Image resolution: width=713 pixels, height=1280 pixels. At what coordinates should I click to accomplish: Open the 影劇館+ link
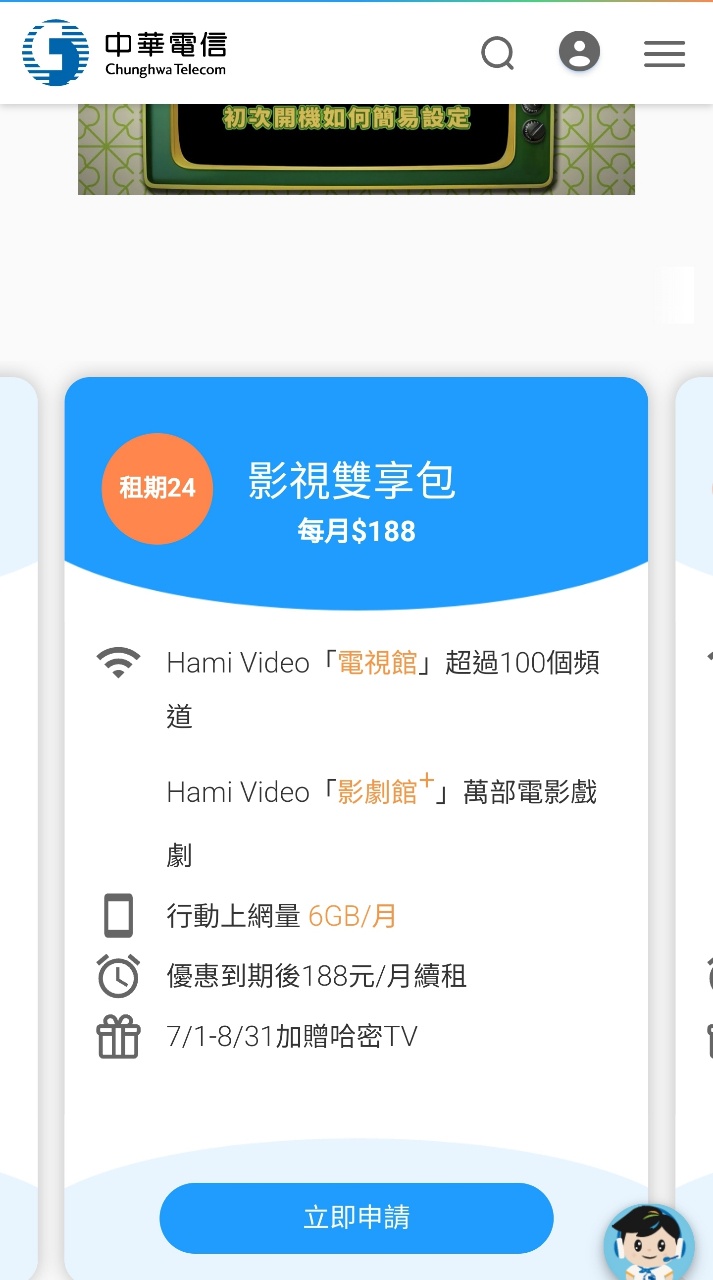click(385, 791)
